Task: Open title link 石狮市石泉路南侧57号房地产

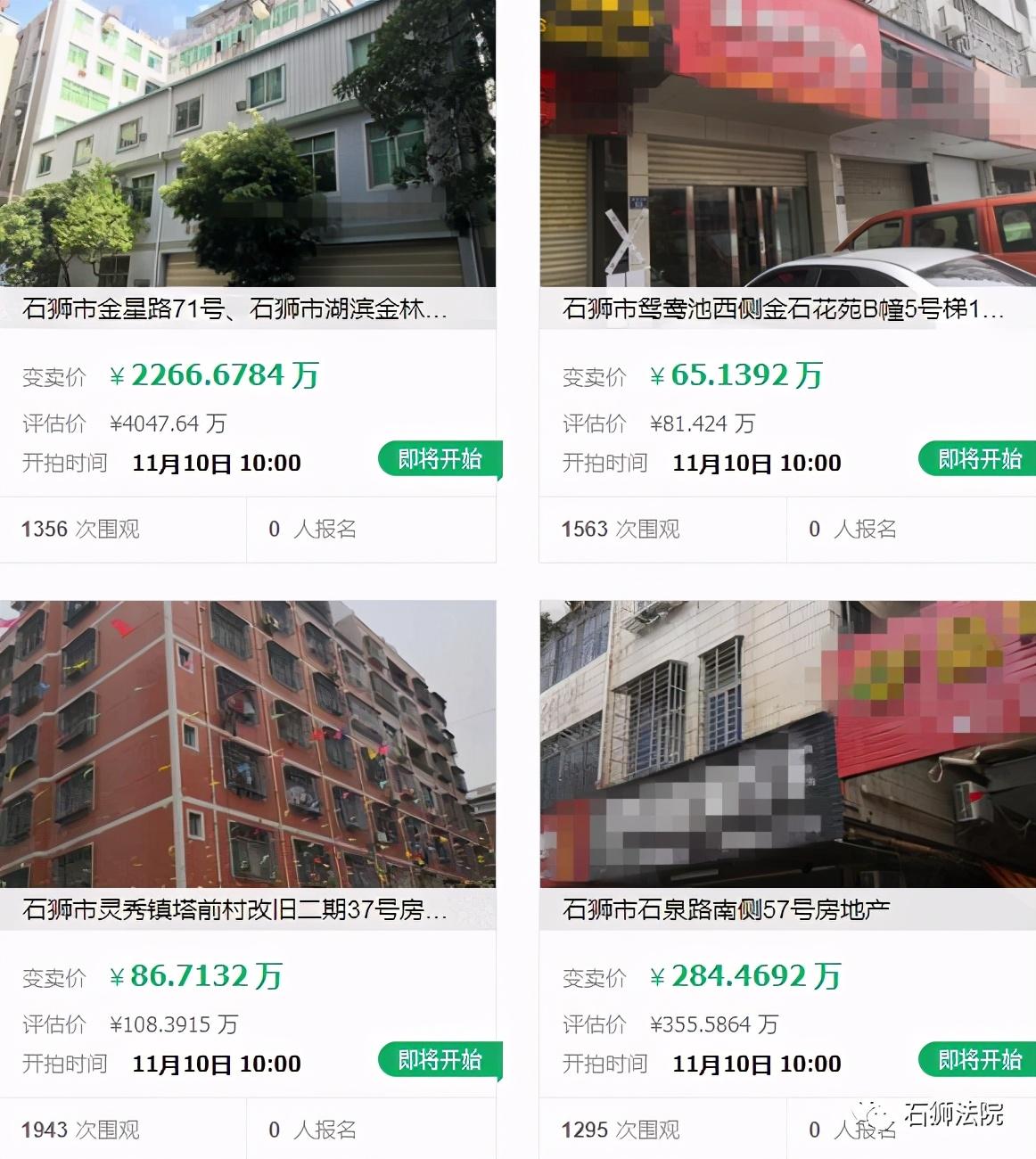Action: (727, 910)
